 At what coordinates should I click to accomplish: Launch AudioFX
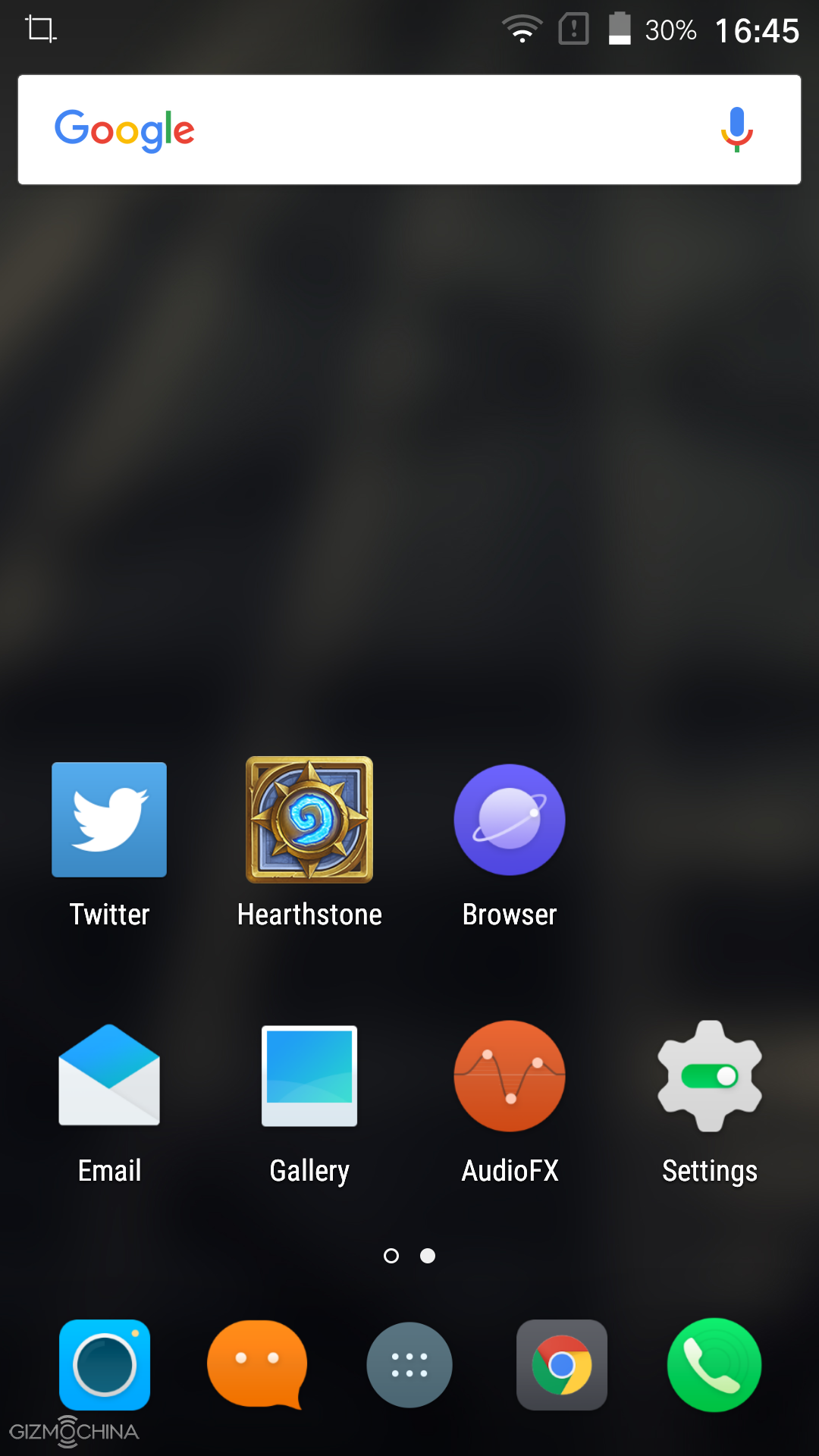pos(510,1076)
